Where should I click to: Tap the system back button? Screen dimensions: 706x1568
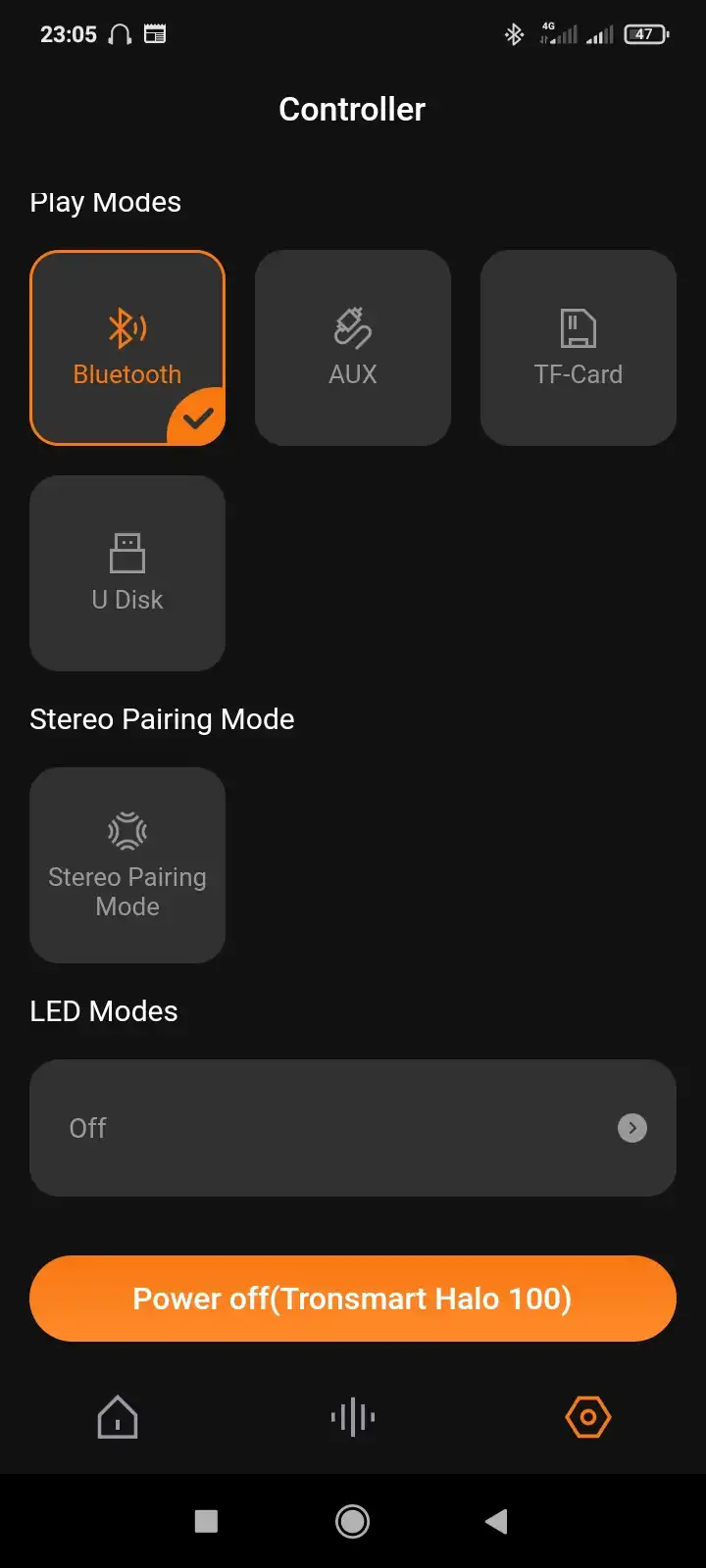click(497, 1521)
